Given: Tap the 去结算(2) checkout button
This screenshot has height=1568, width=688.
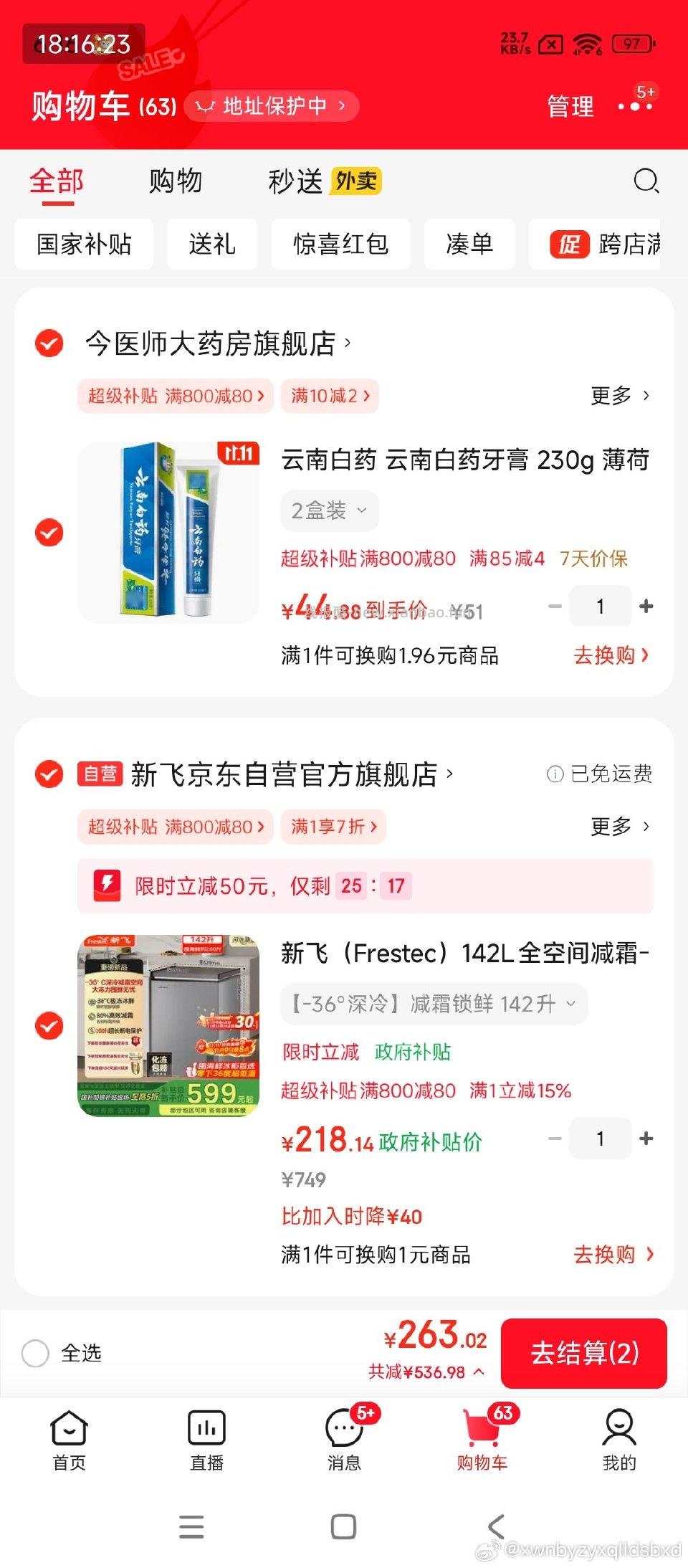Looking at the screenshot, I should coord(584,1354).
